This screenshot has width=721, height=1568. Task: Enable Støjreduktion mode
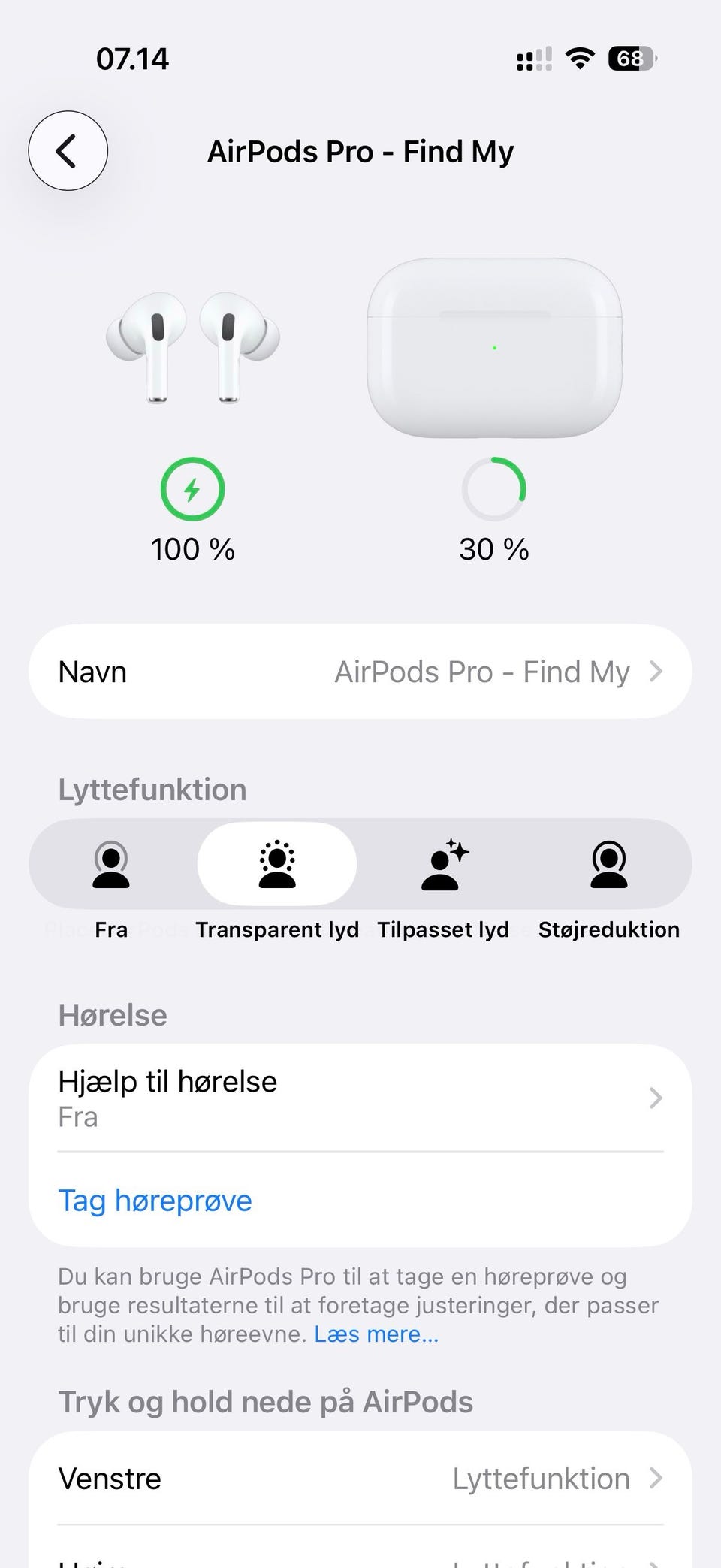pos(608,865)
